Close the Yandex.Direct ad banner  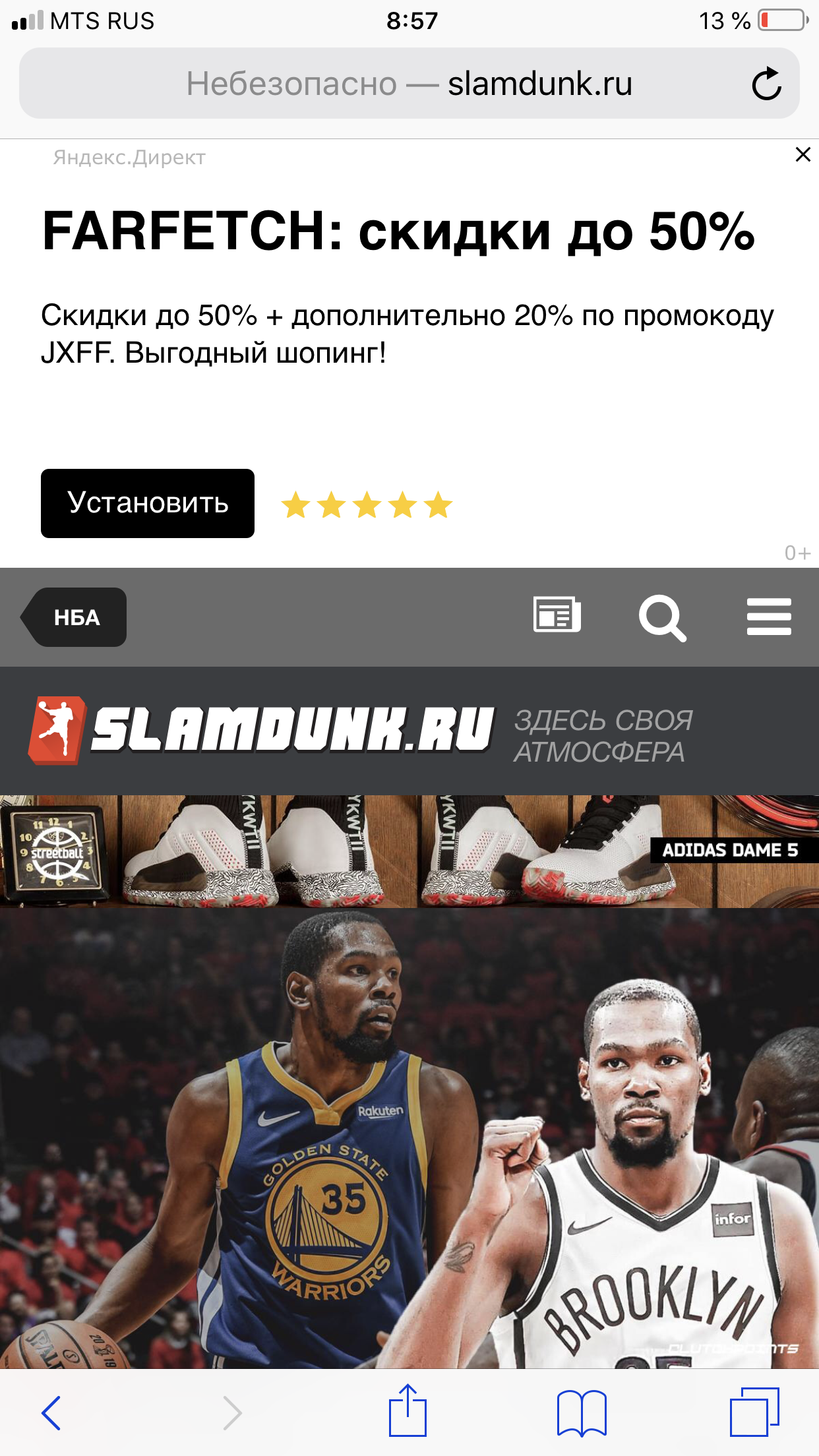pos(803,154)
